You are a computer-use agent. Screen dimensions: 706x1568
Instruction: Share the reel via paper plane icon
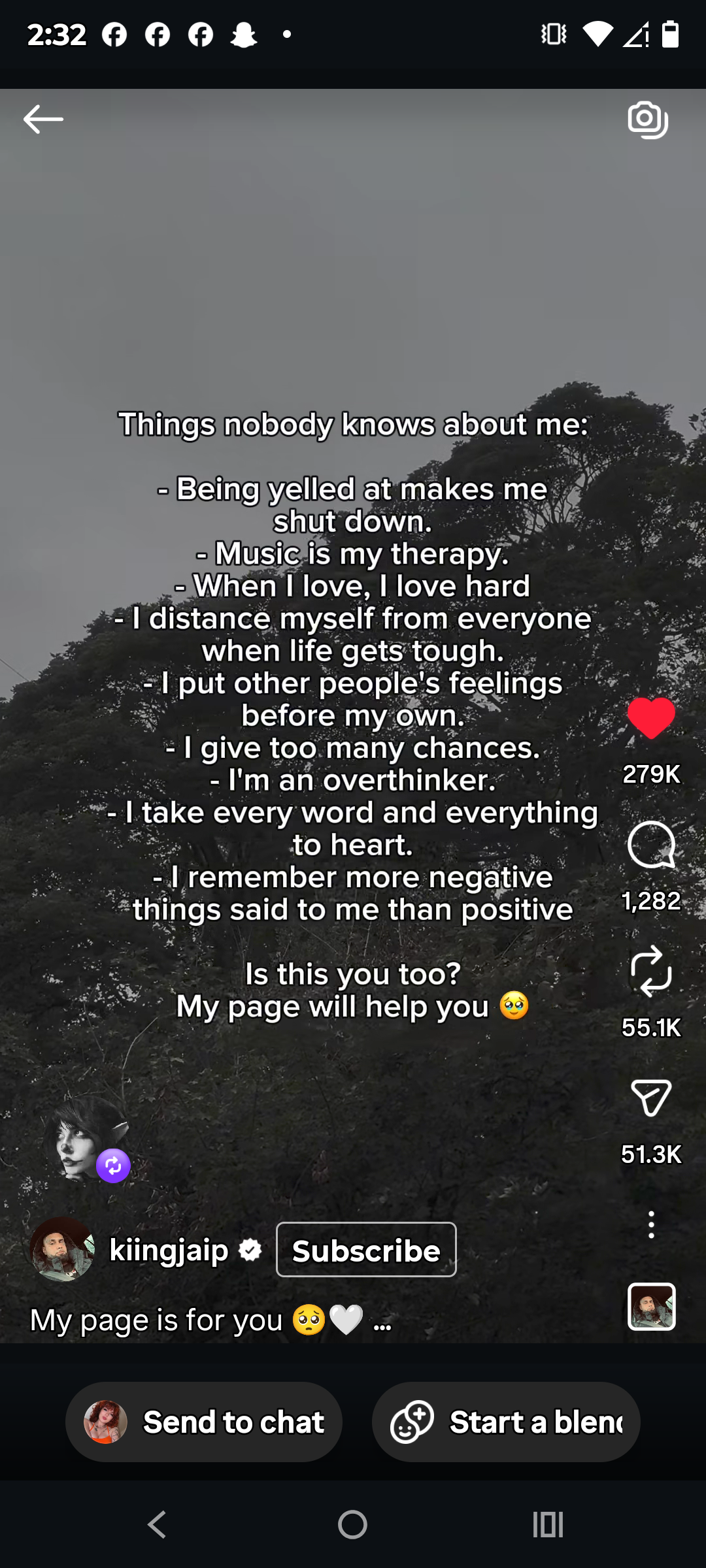coord(651,1098)
